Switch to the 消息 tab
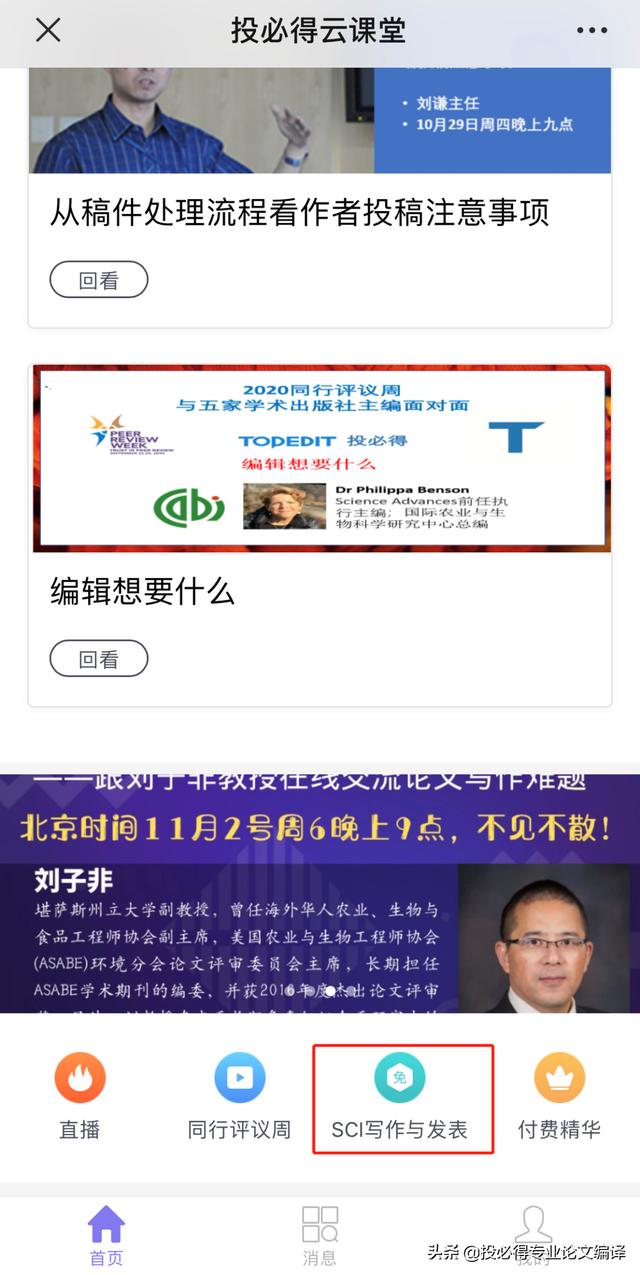The image size is (640, 1275). (320, 1236)
